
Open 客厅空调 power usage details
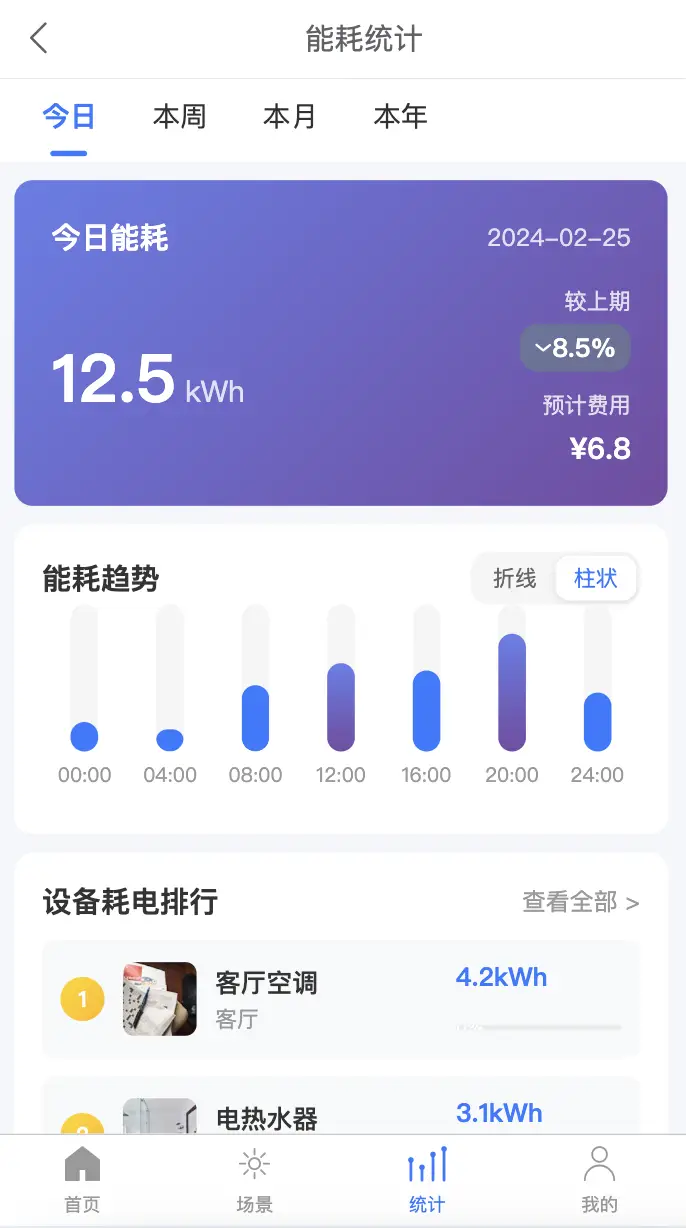340,999
